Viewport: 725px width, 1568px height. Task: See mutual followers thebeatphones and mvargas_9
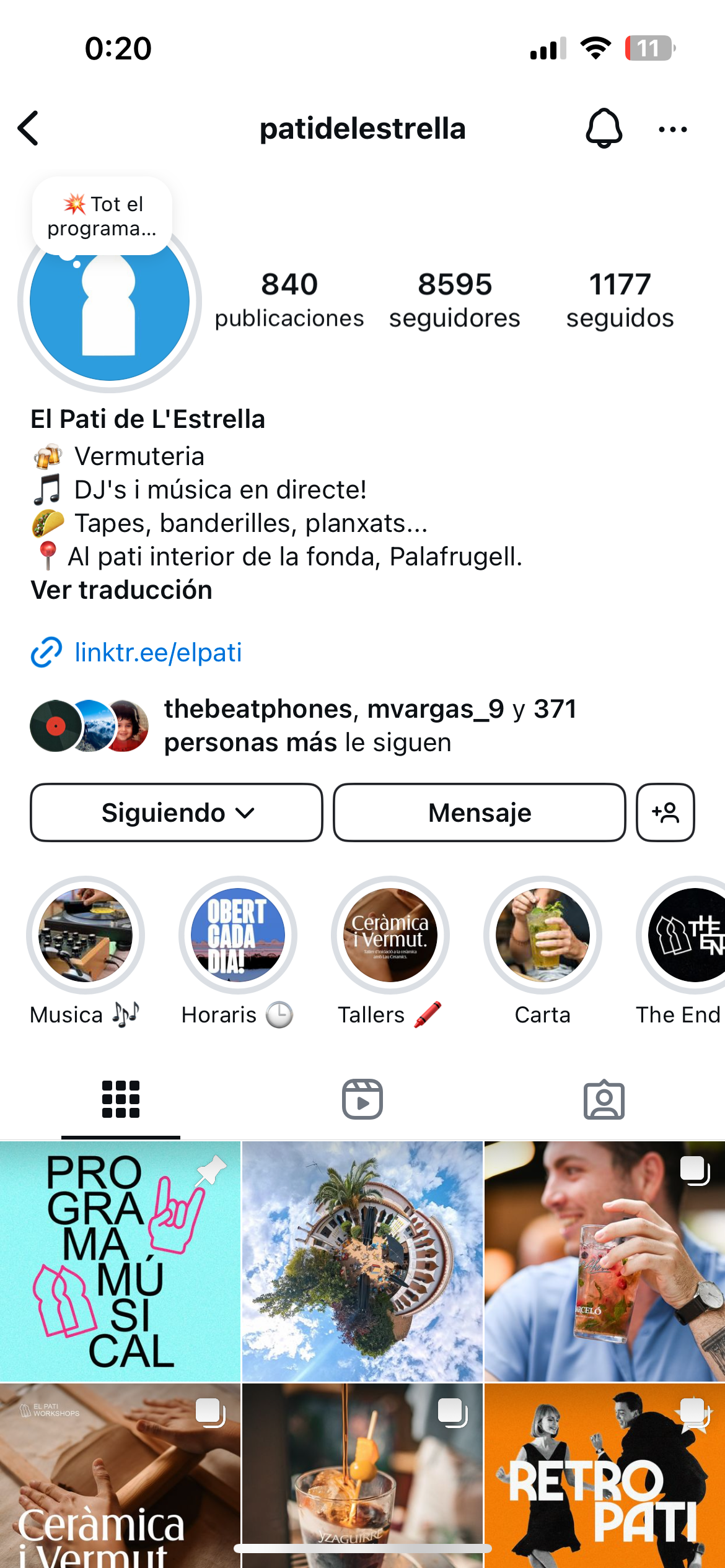pos(369,725)
